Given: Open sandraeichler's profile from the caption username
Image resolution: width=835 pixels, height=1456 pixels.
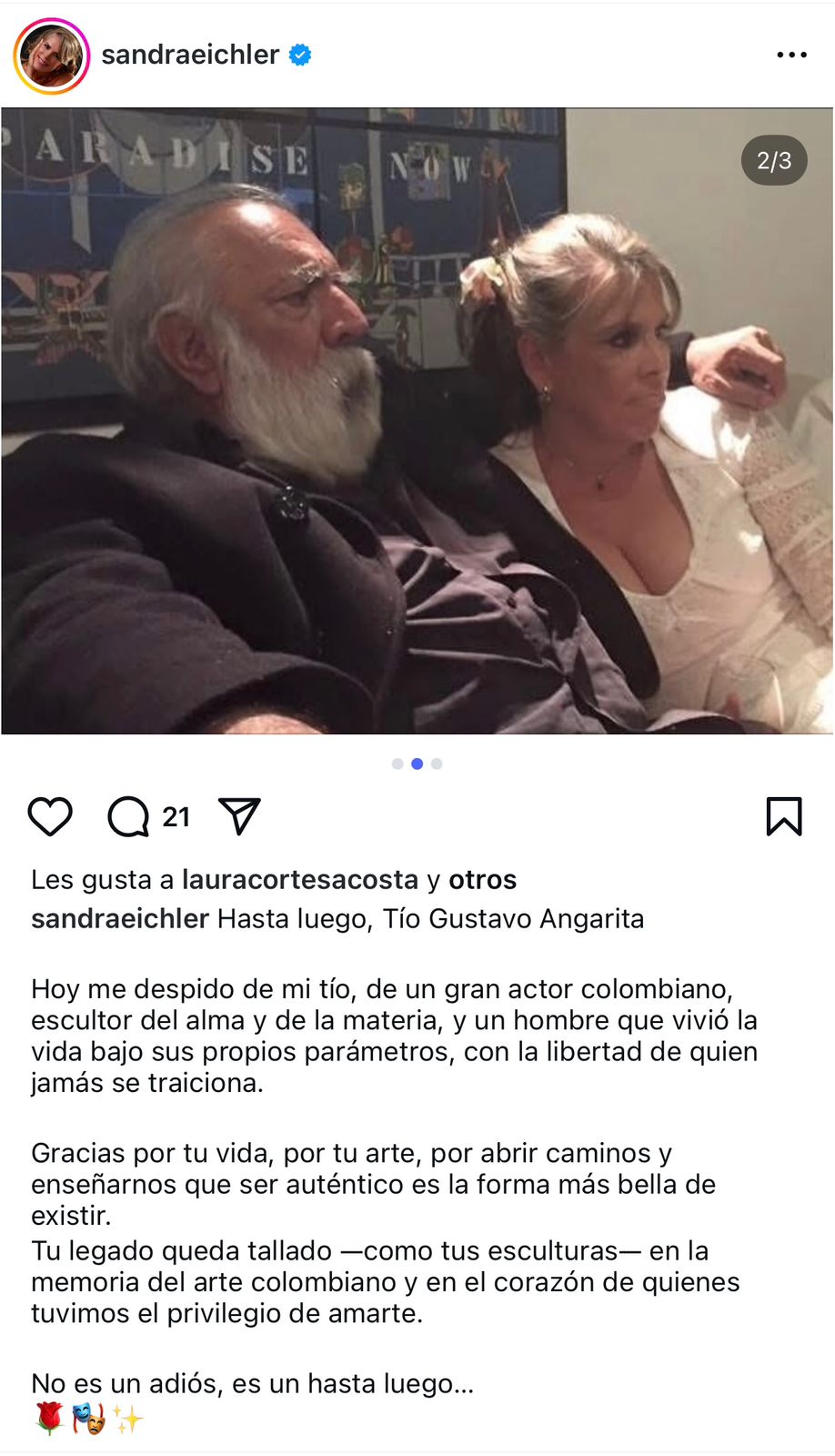Looking at the screenshot, I should tap(120, 919).
